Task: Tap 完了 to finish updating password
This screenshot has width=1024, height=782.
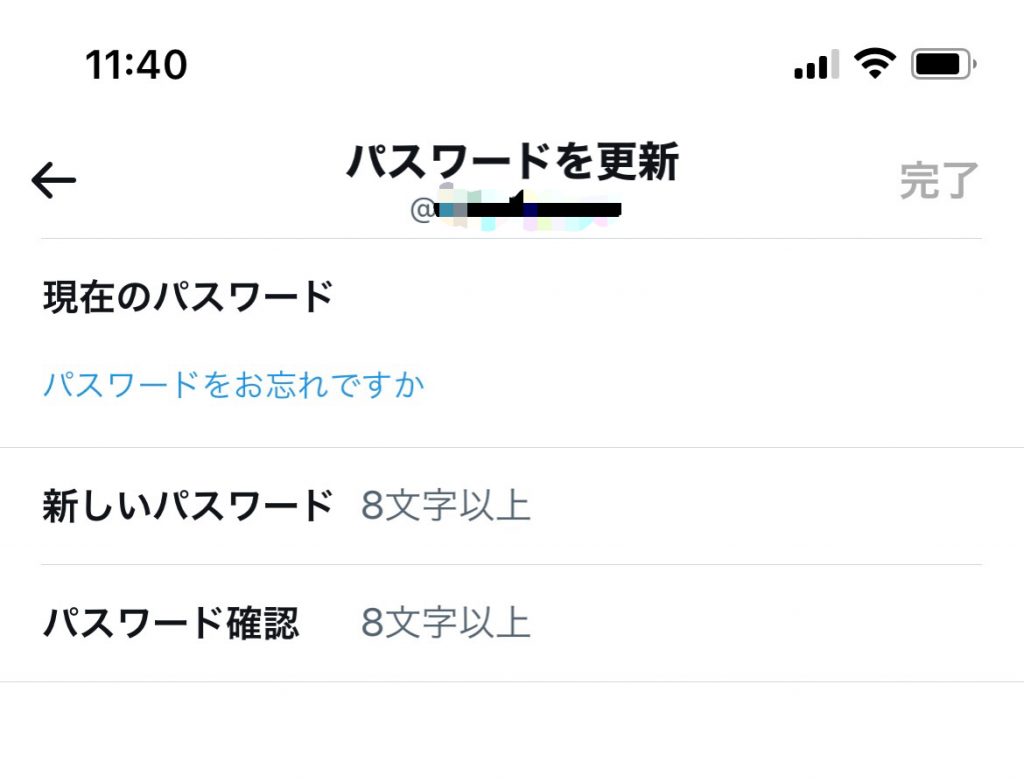Action: (x=938, y=181)
